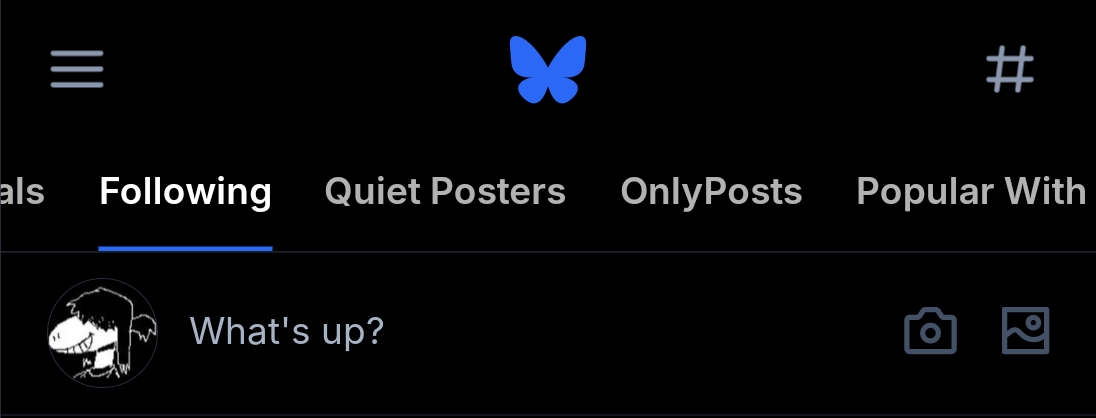This screenshot has height=418, width=1096.
Task: Open the camera to post a photo
Action: [x=930, y=331]
